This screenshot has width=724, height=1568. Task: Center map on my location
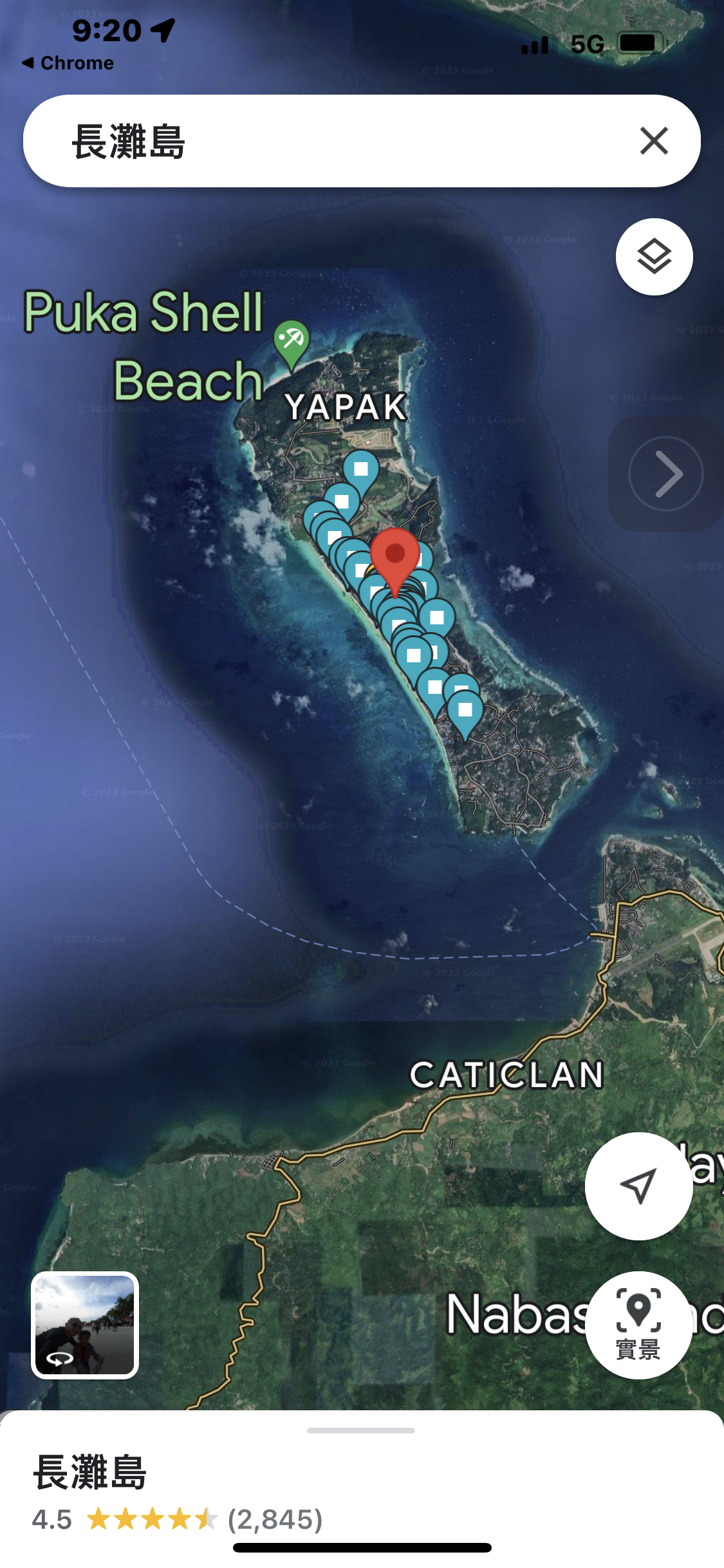point(638,1186)
